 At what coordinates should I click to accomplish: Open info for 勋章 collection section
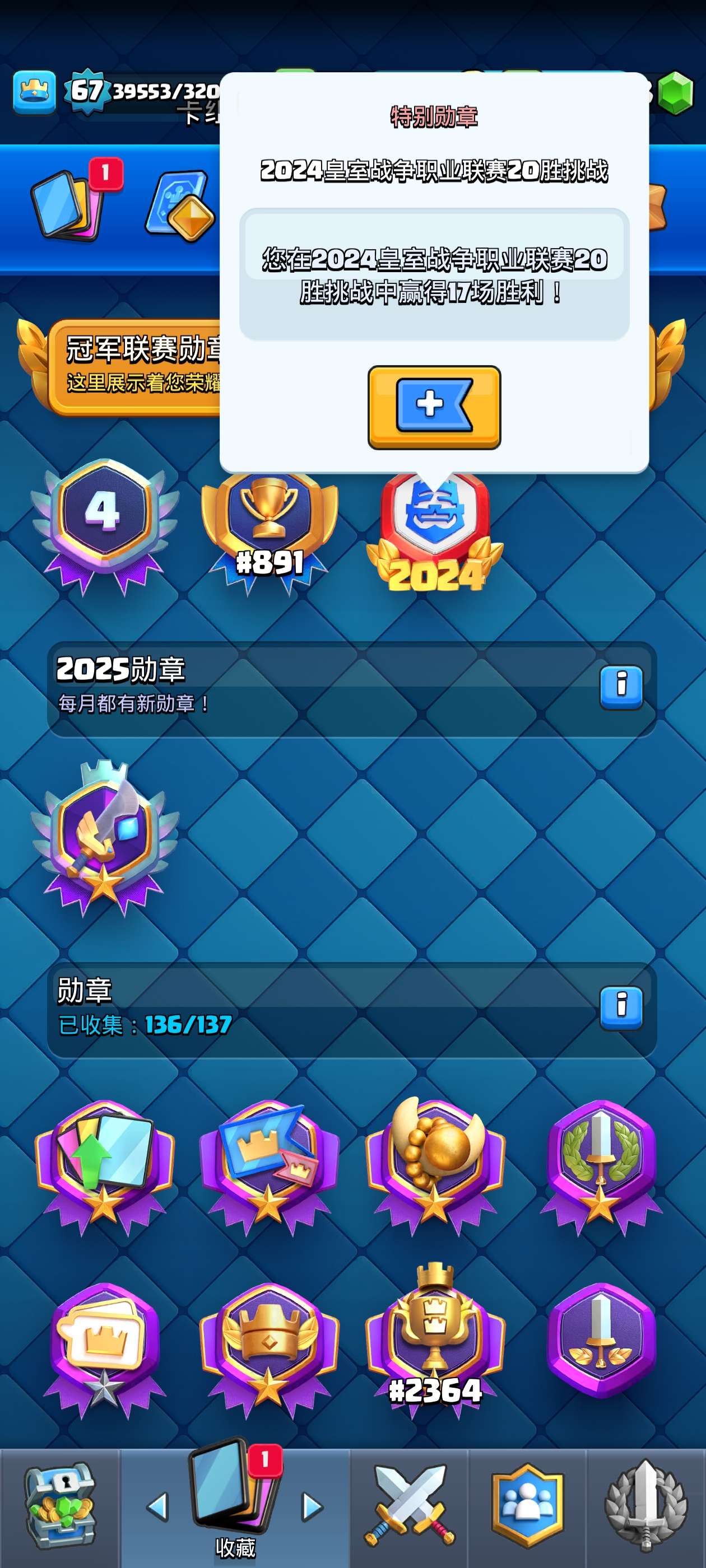(x=621, y=1007)
